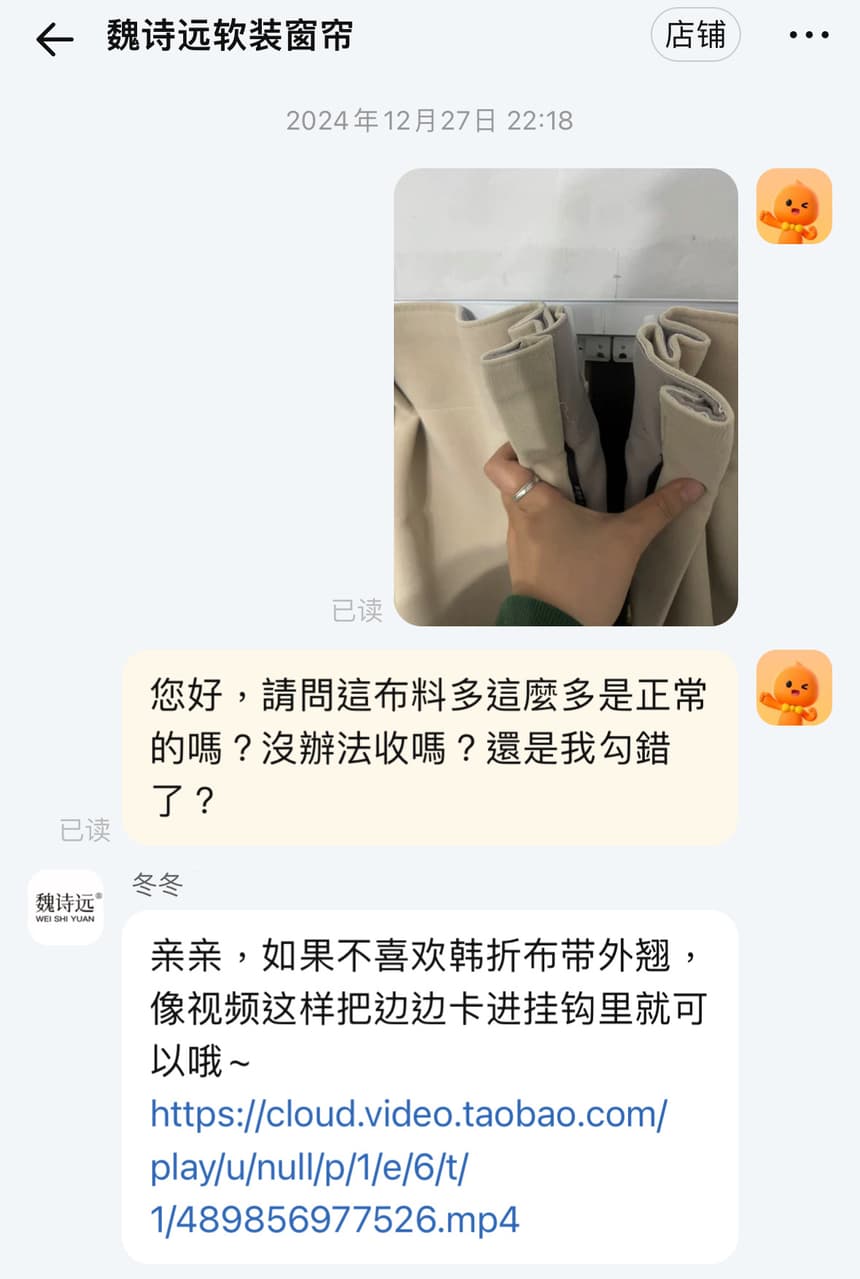860x1279 pixels.
Task: Open the three-dot overflow menu
Action: coord(808,35)
